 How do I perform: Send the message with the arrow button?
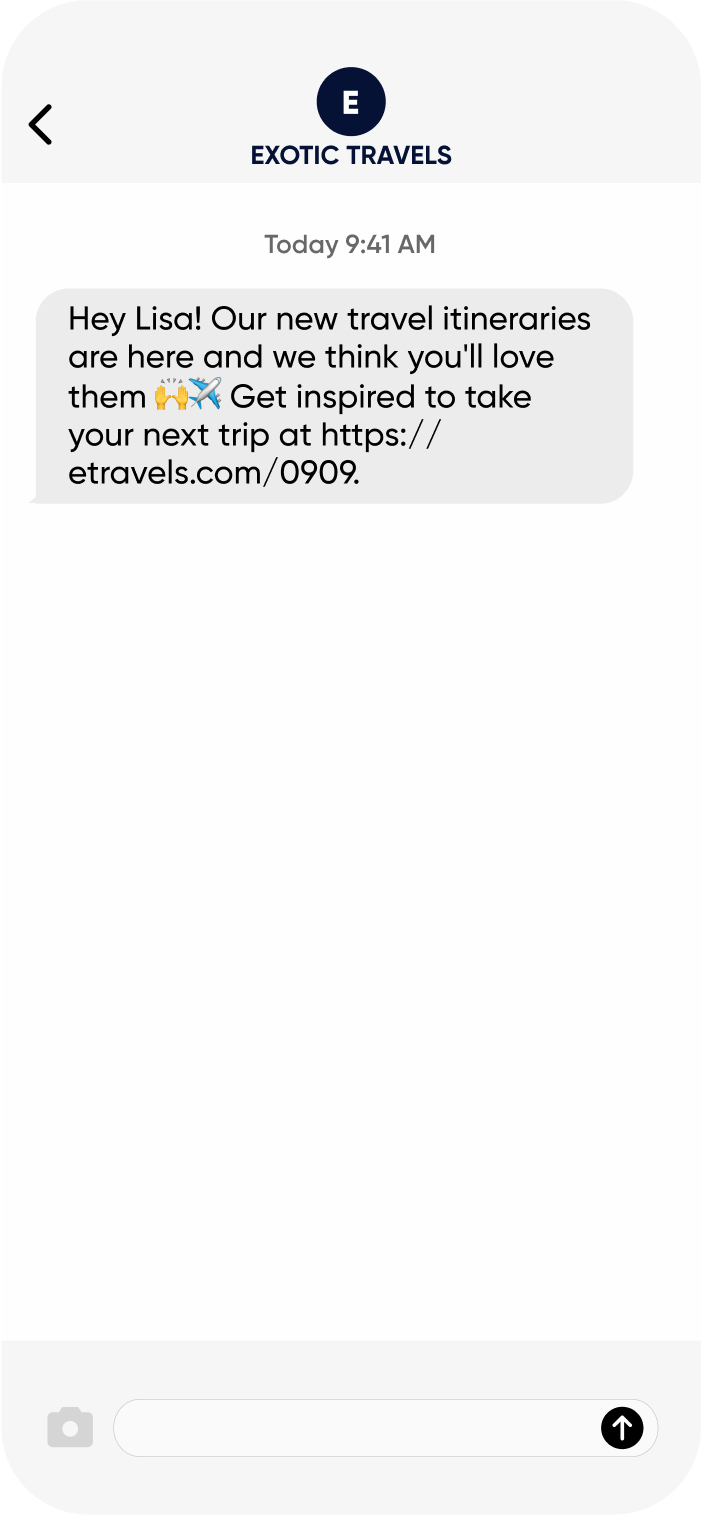tap(621, 1427)
